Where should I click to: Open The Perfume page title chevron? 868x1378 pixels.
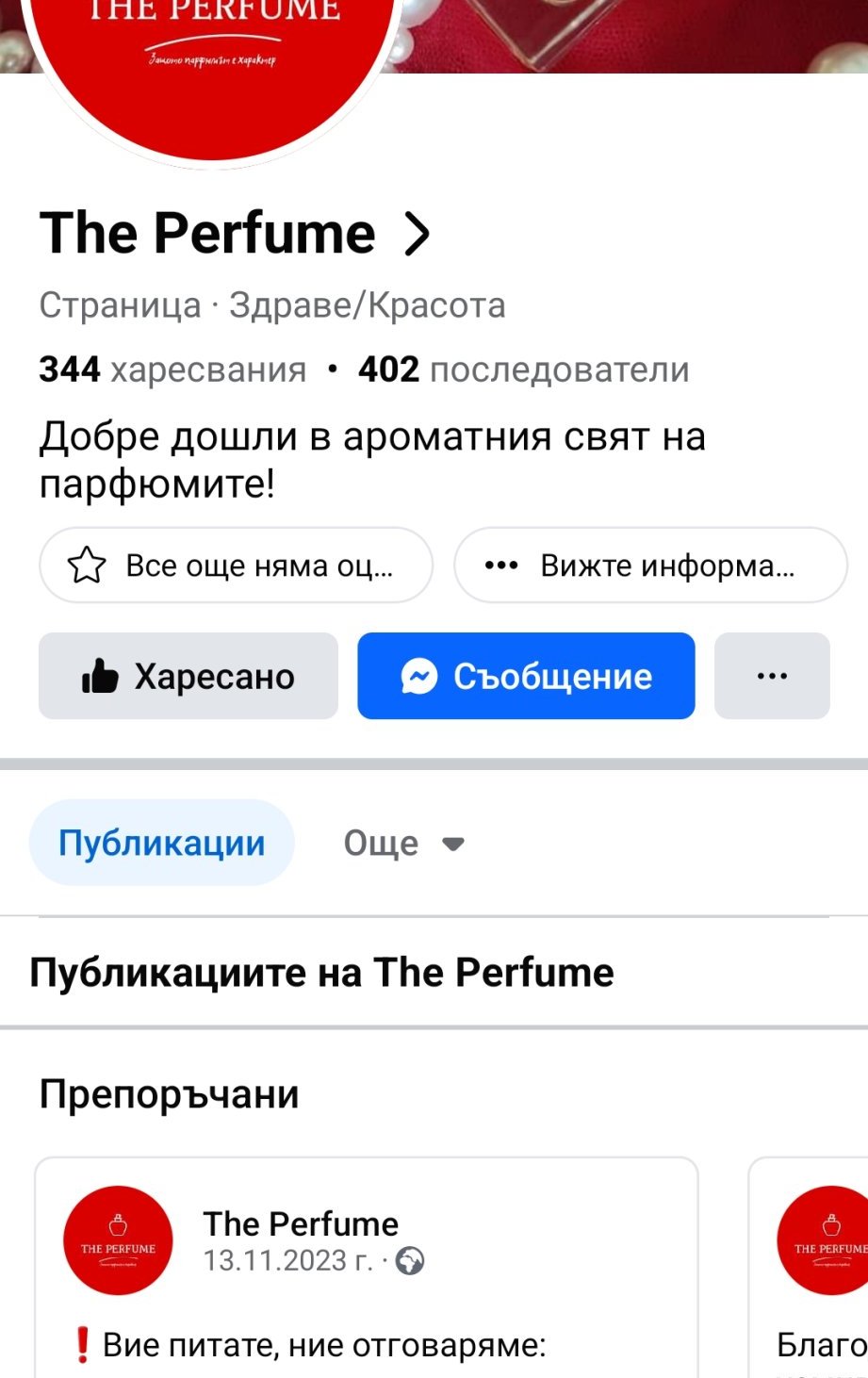(x=417, y=234)
